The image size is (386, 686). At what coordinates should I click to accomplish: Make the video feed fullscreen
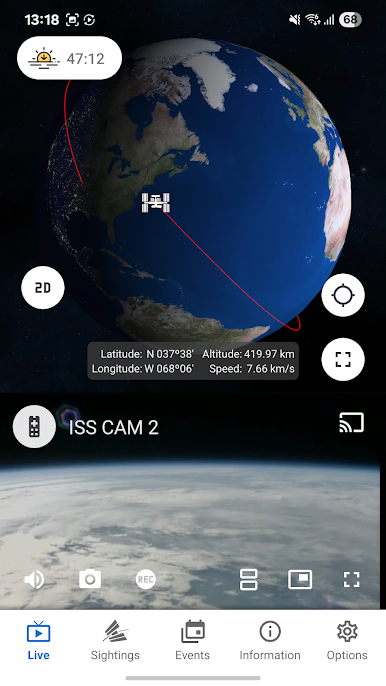pyautogui.click(x=351, y=580)
